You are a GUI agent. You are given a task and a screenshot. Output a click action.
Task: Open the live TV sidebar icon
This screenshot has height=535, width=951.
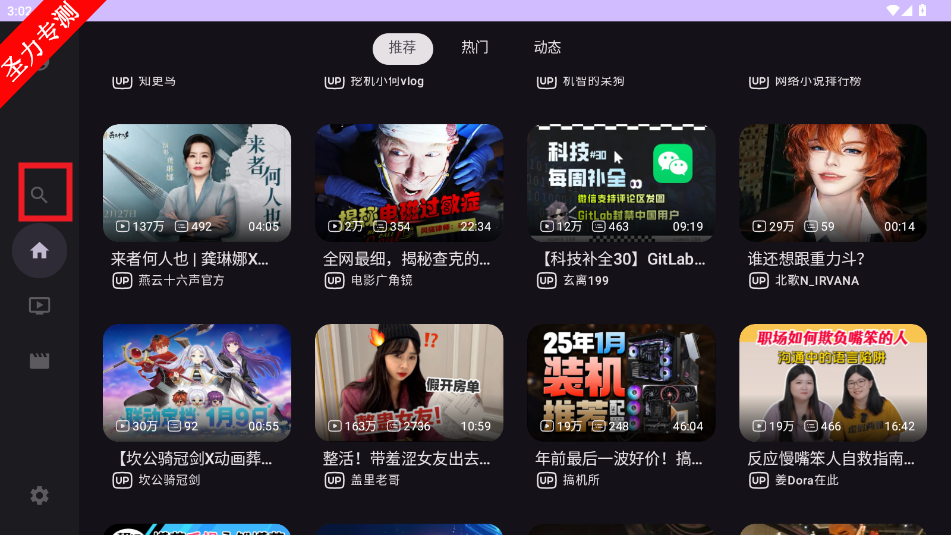(x=40, y=306)
